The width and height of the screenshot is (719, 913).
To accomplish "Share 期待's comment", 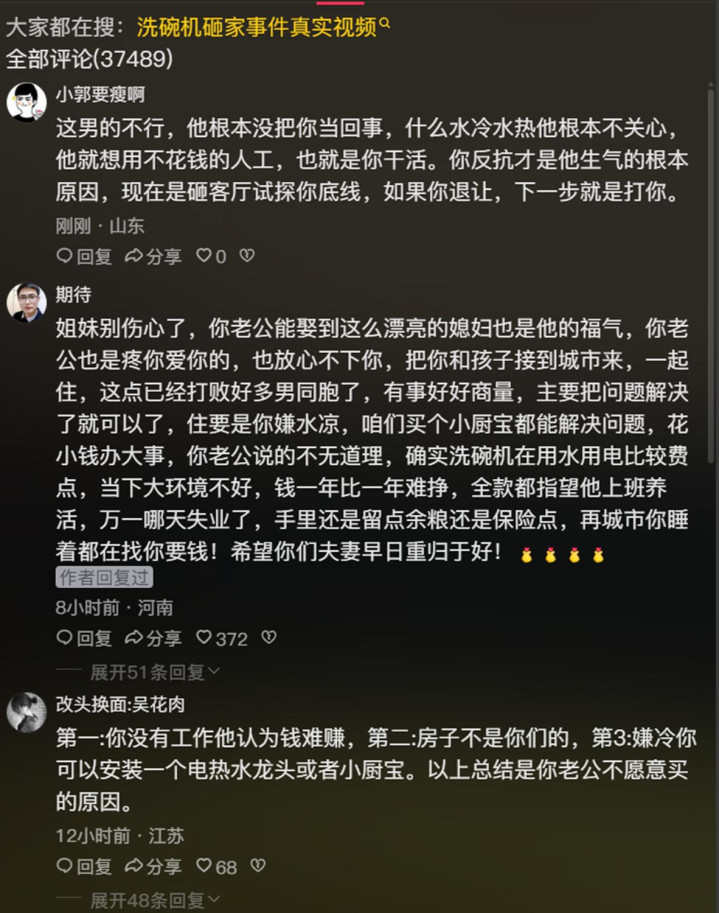I will click(153, 638).
